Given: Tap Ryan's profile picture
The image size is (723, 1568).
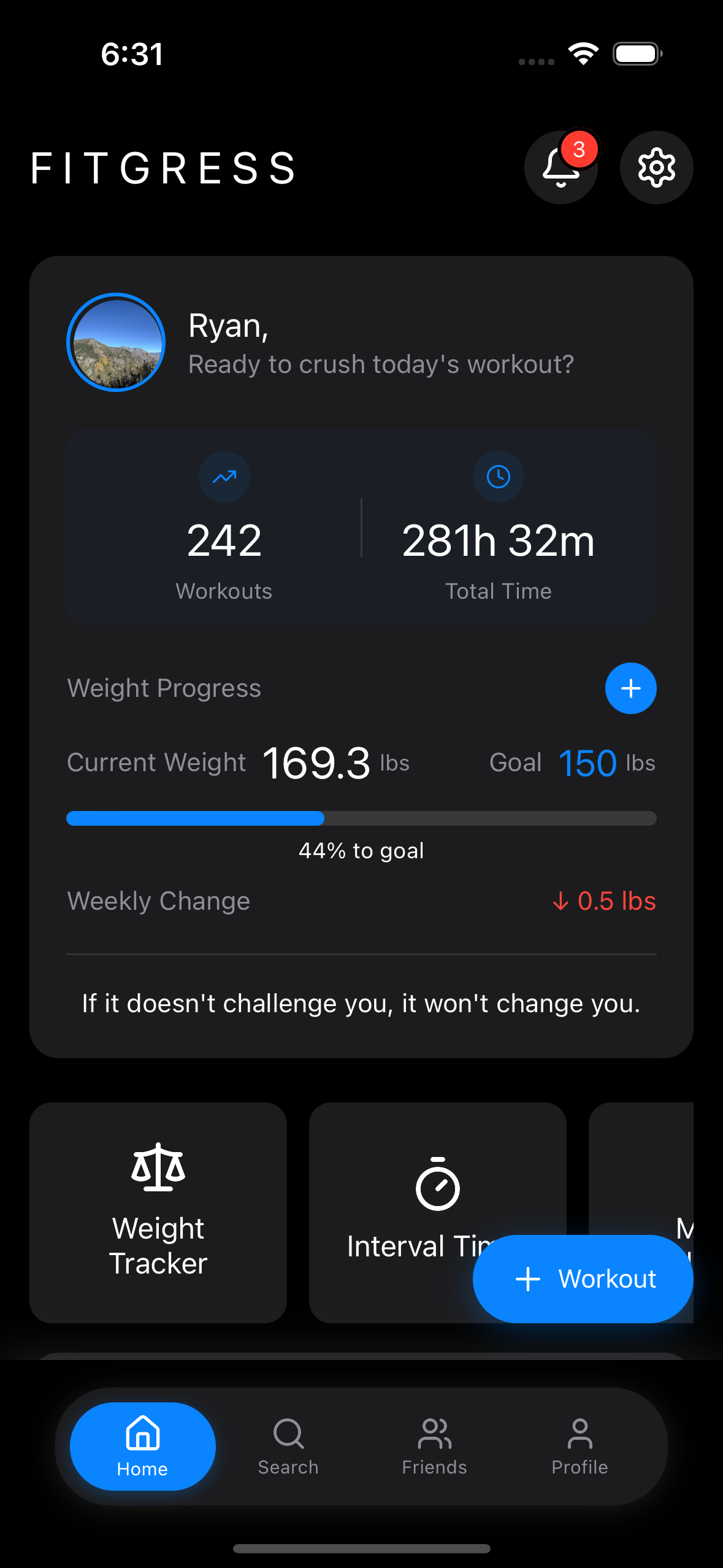Looking at the screenshot, I should pos(115,342).
